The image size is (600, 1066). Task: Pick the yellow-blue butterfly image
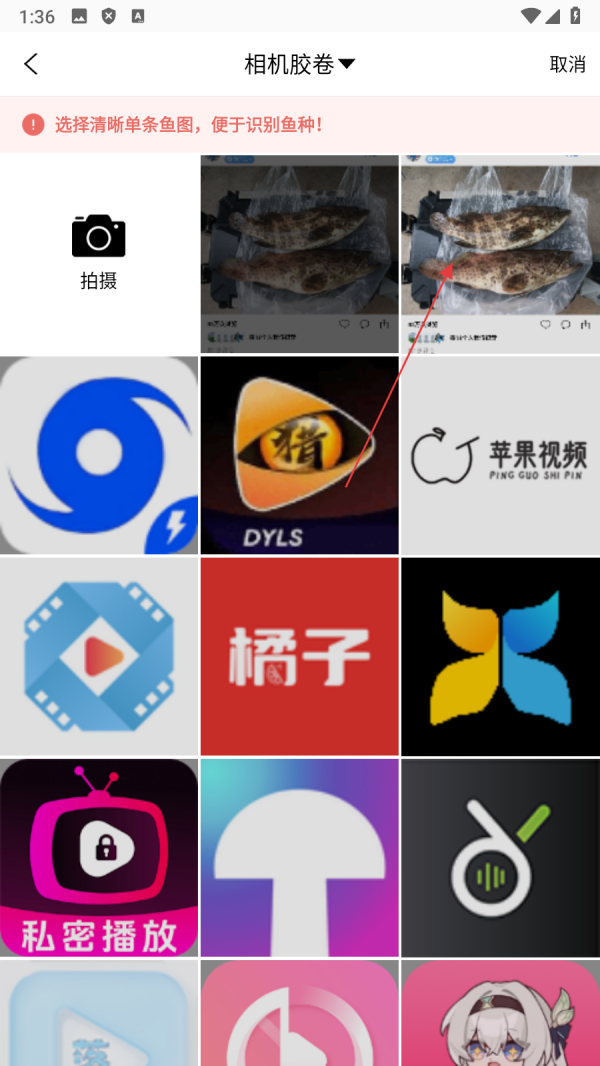(x=500, y=656)
